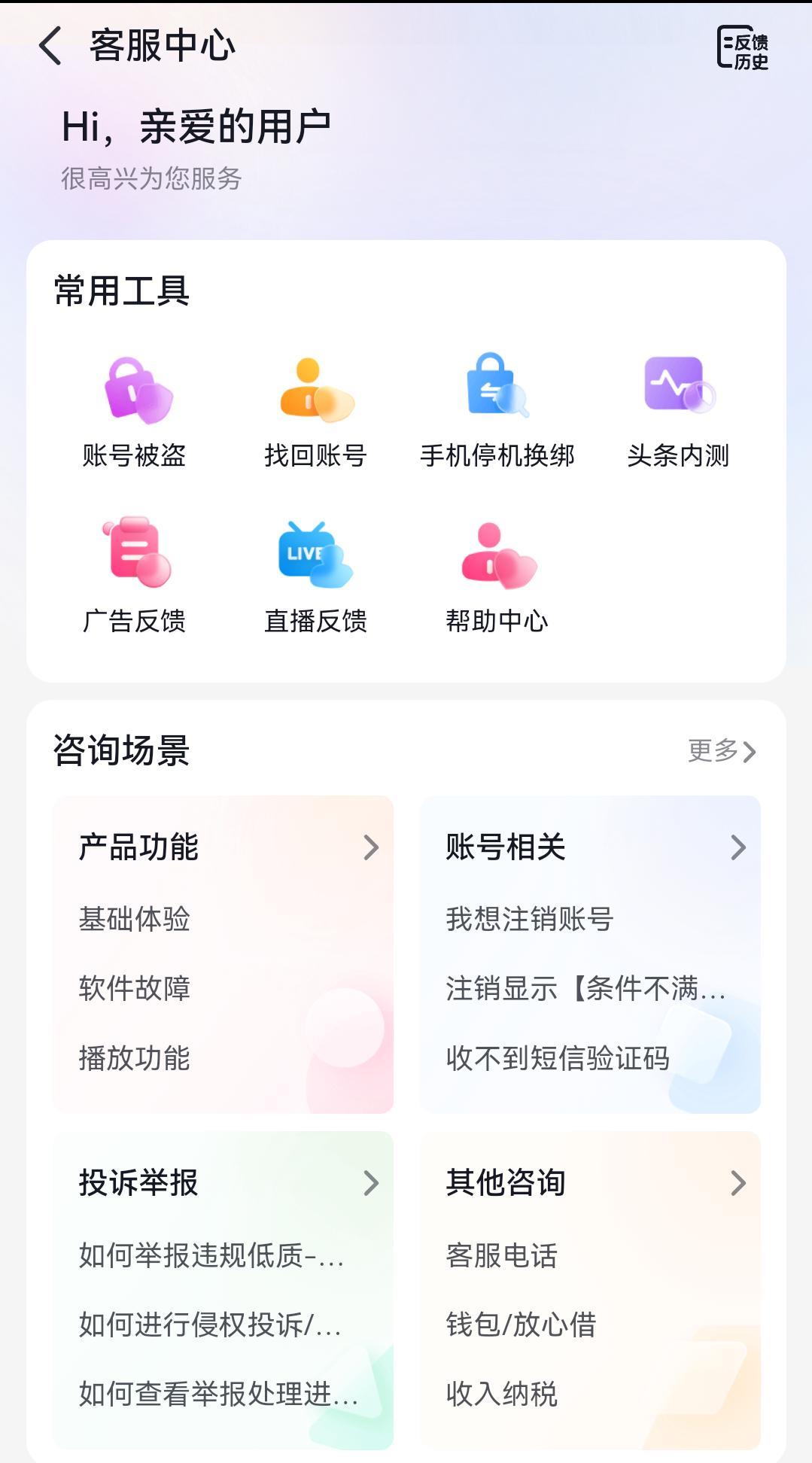Tap the 头条内测 tool
The width and height of the screenshot is (812, 1463).
point(678,412)
